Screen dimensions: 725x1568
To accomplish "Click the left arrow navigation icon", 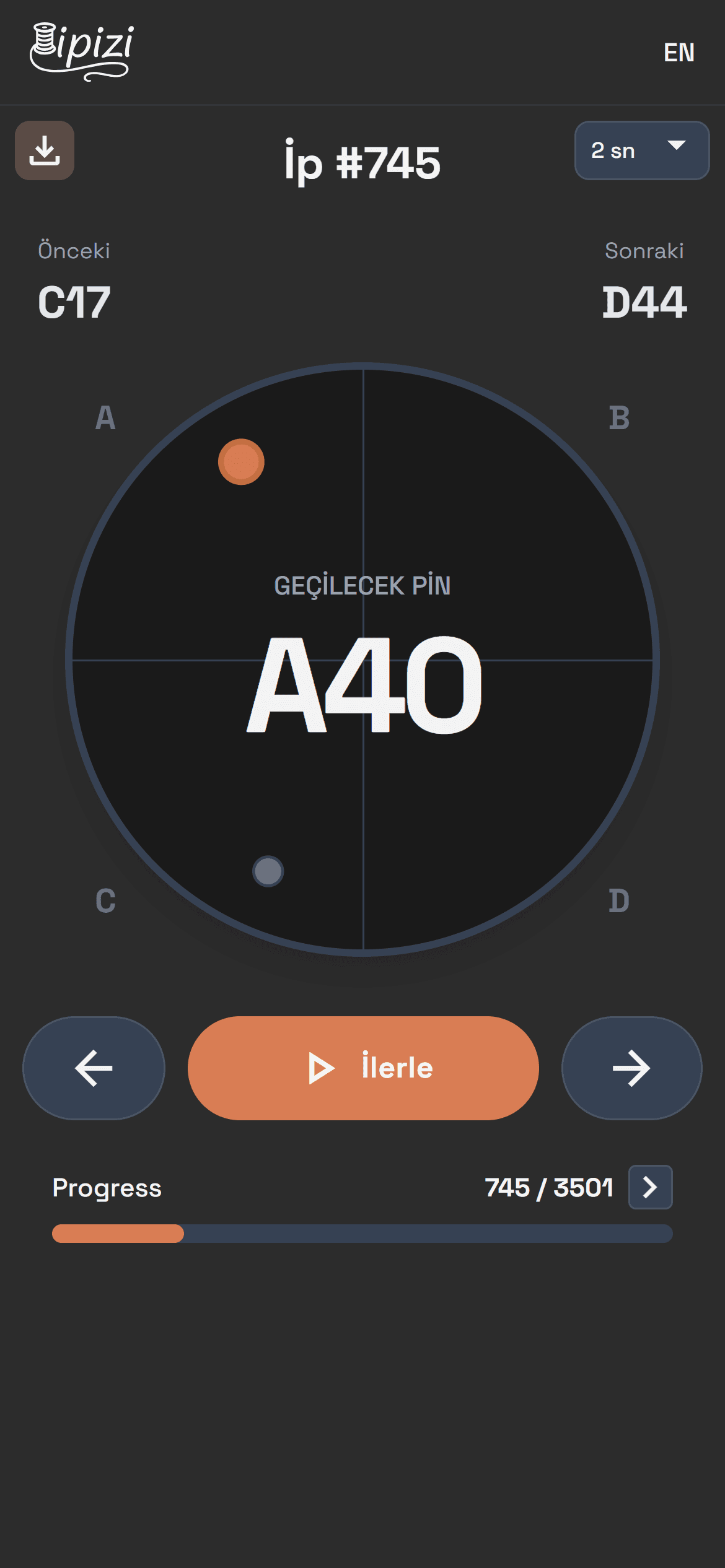I will click(93, 1067).
